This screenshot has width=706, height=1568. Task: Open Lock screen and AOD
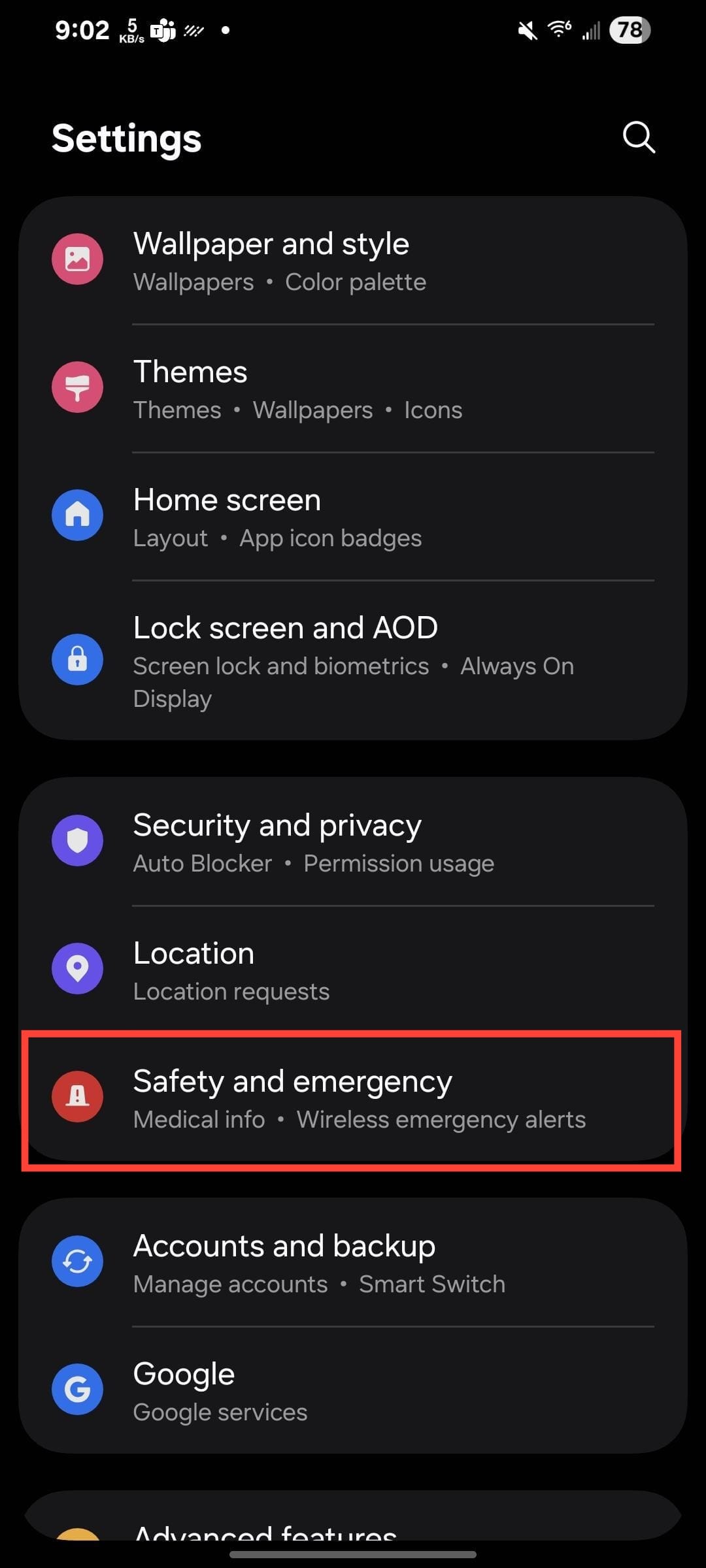click(353, 660)
